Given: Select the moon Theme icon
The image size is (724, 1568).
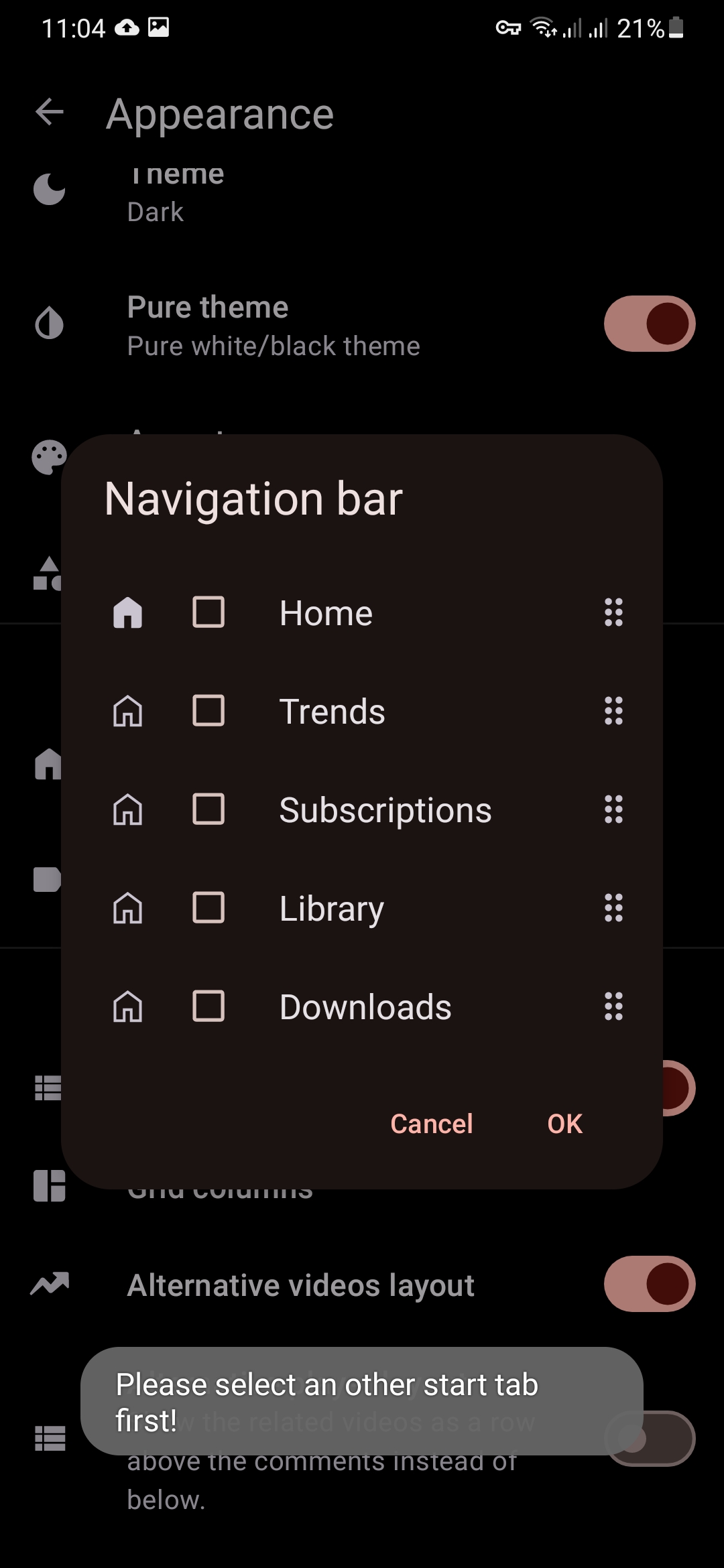Looking at the screenshot, I should (48, 190).
